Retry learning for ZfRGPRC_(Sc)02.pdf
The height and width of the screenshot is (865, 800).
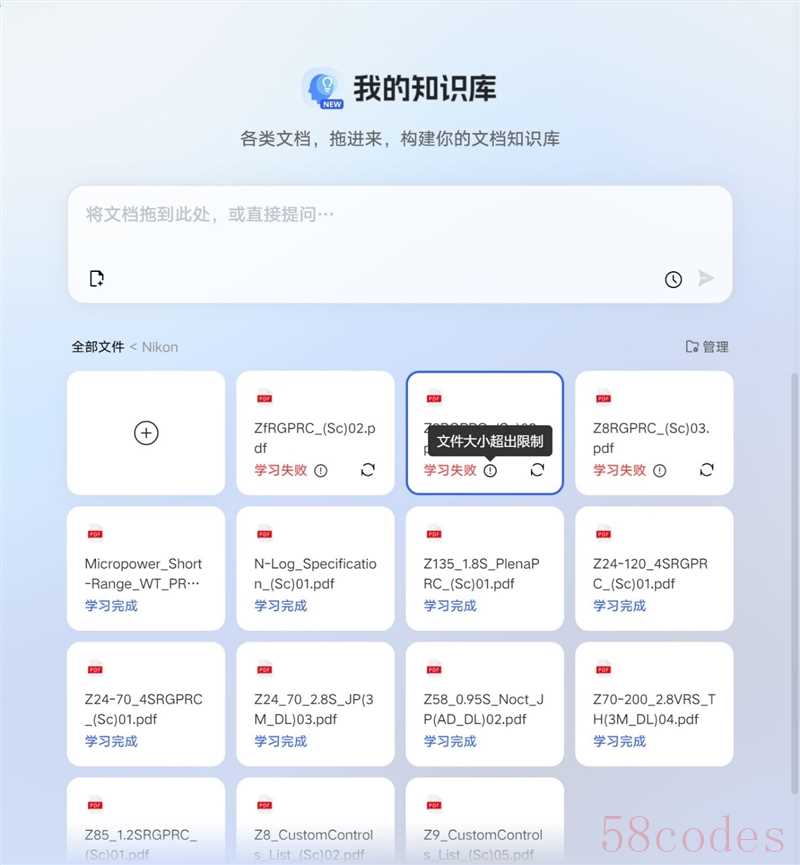pyautogui.click(x=368, y=470)
